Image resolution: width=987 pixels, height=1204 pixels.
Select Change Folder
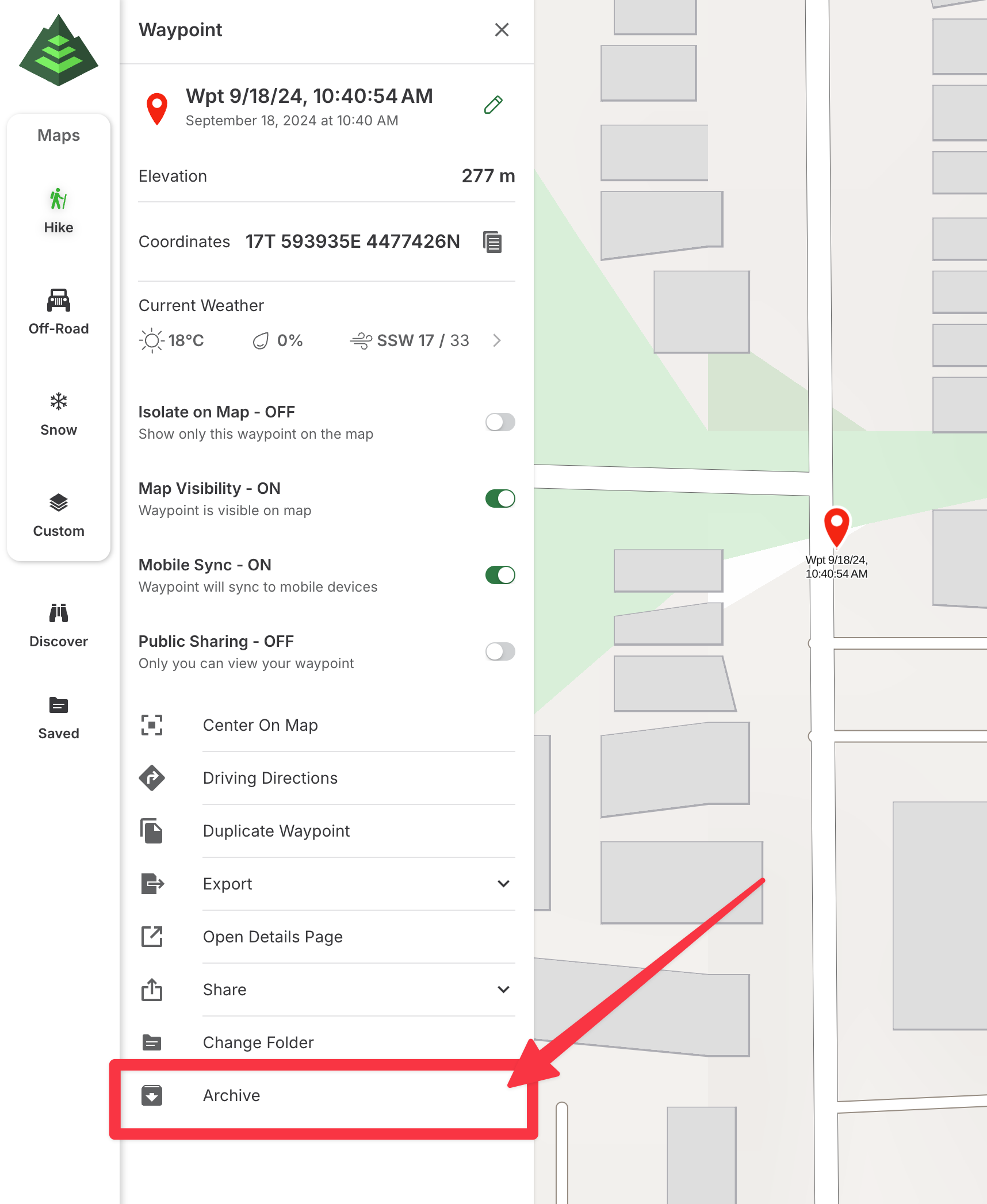258,1042
